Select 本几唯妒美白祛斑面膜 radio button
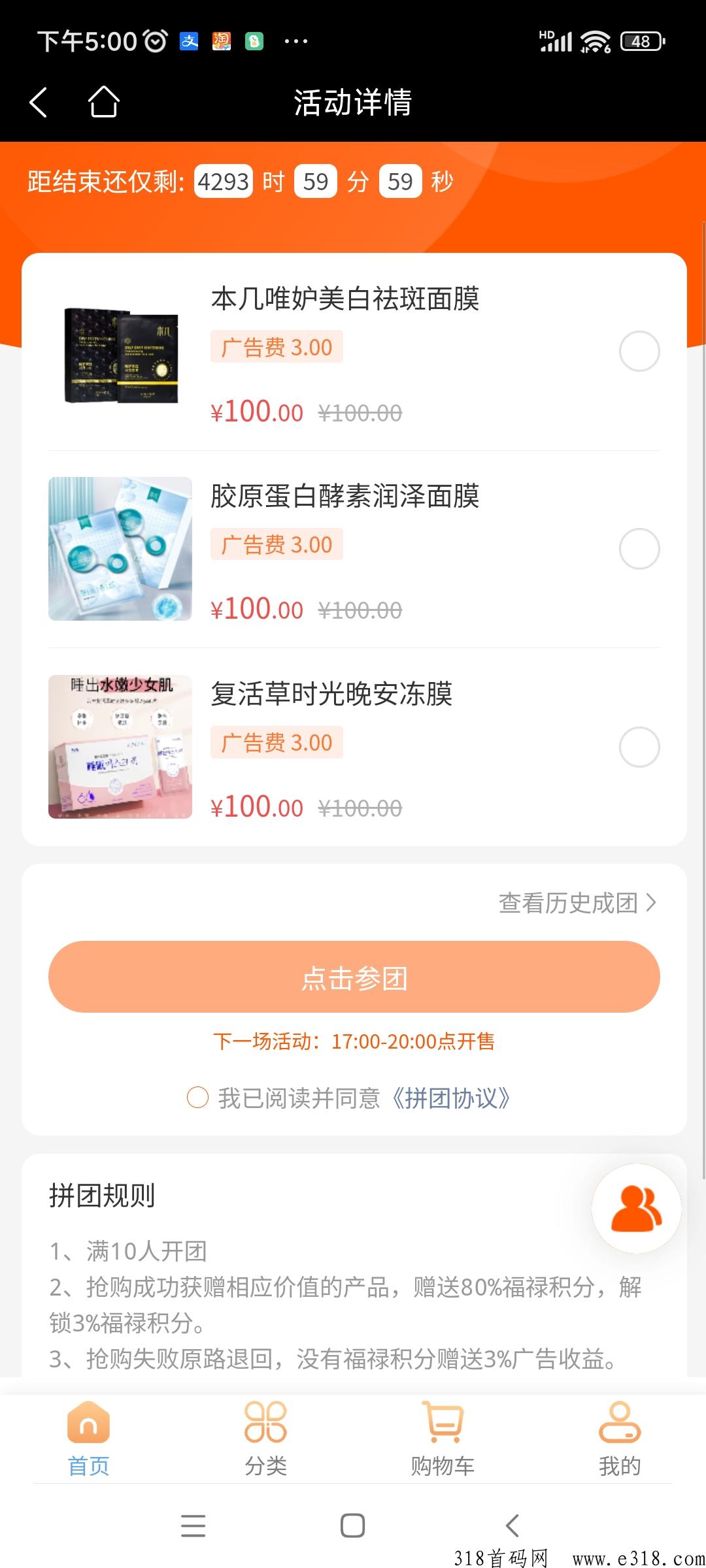 [639, 351]
